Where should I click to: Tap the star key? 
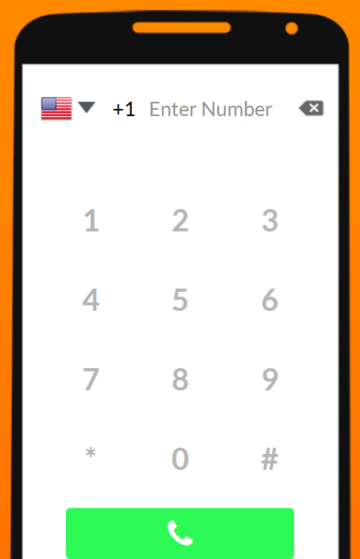tap(91, 453)
